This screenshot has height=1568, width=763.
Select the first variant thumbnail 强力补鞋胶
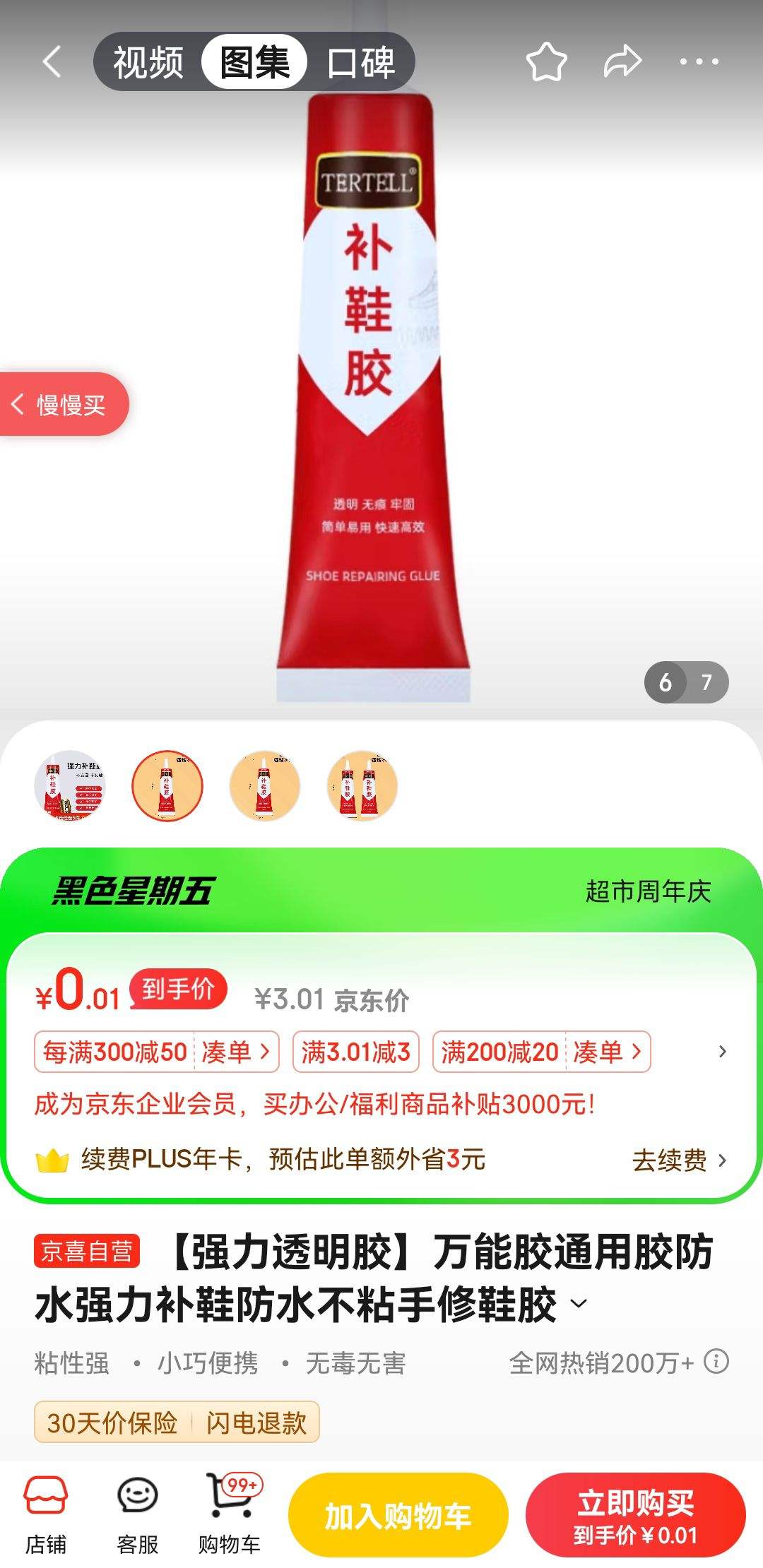70,785
